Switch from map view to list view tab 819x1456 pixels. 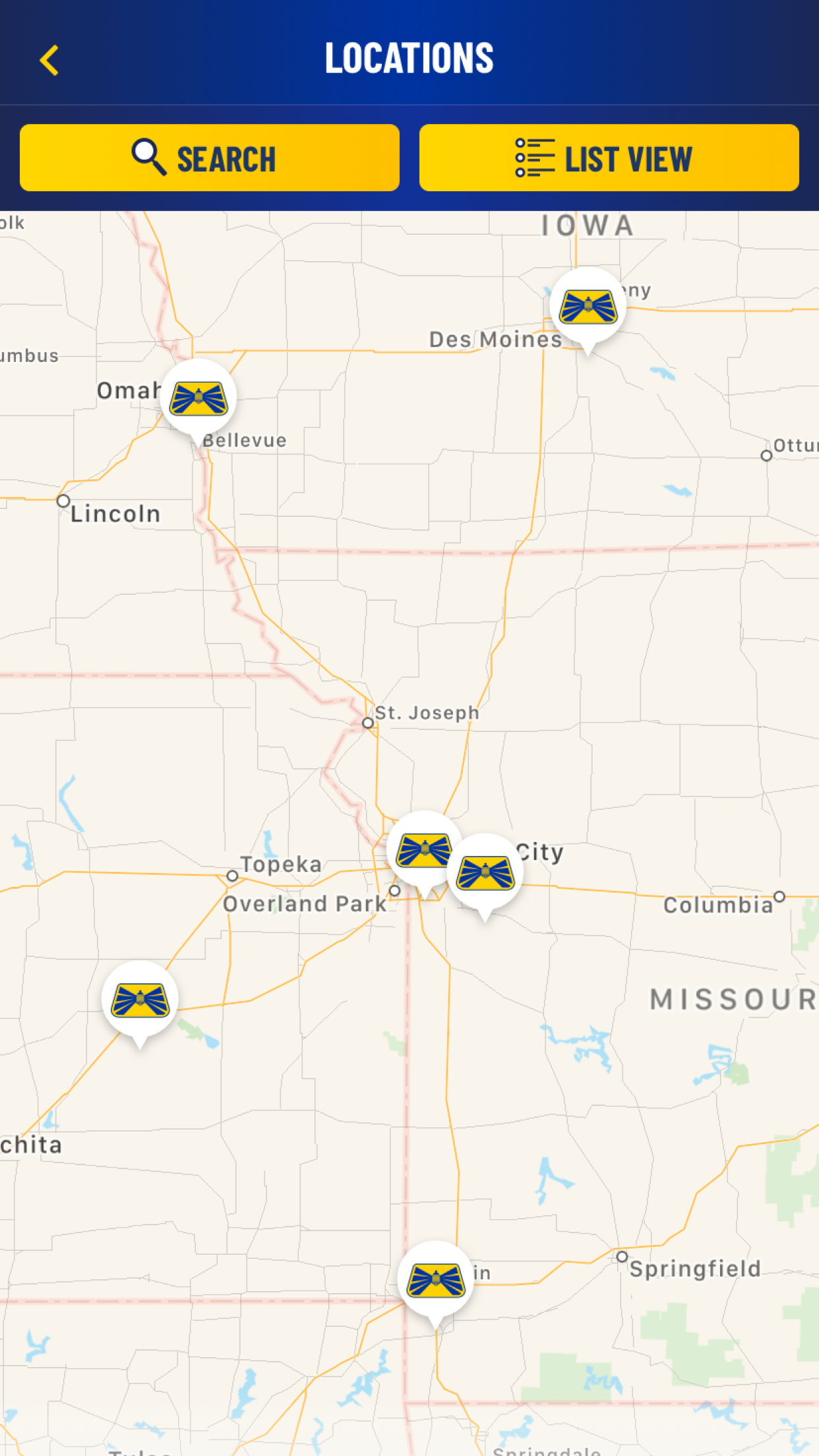607,157
